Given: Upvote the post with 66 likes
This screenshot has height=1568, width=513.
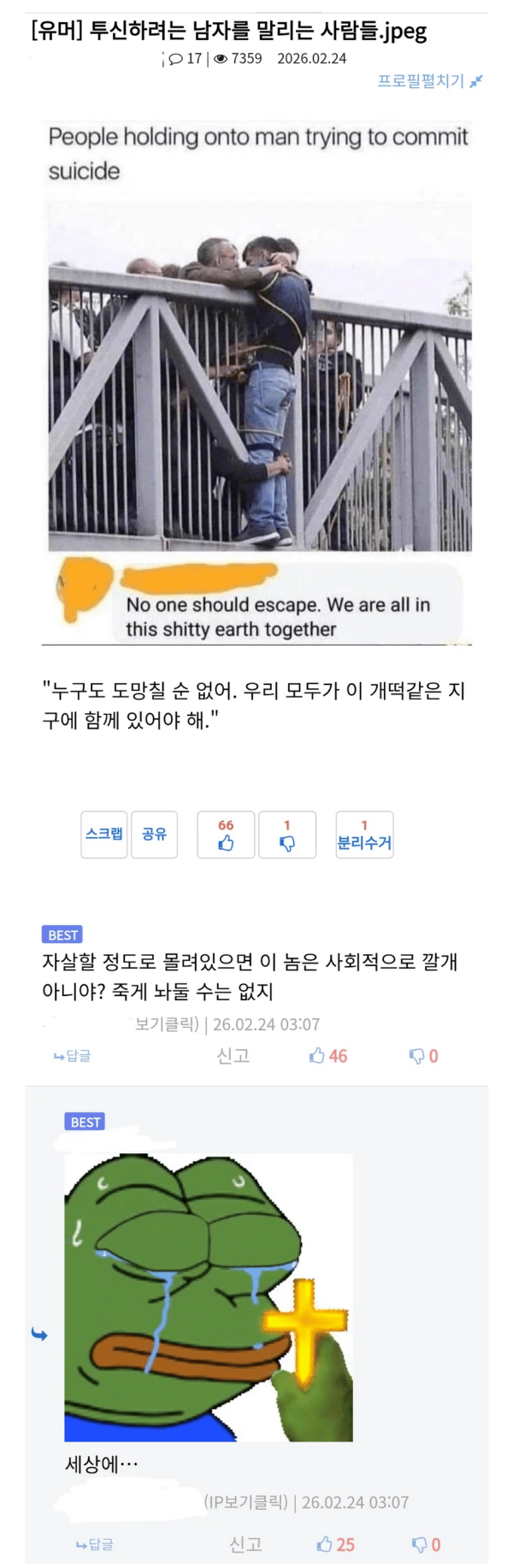Looking at the screenshot, I should coord(226,834).
